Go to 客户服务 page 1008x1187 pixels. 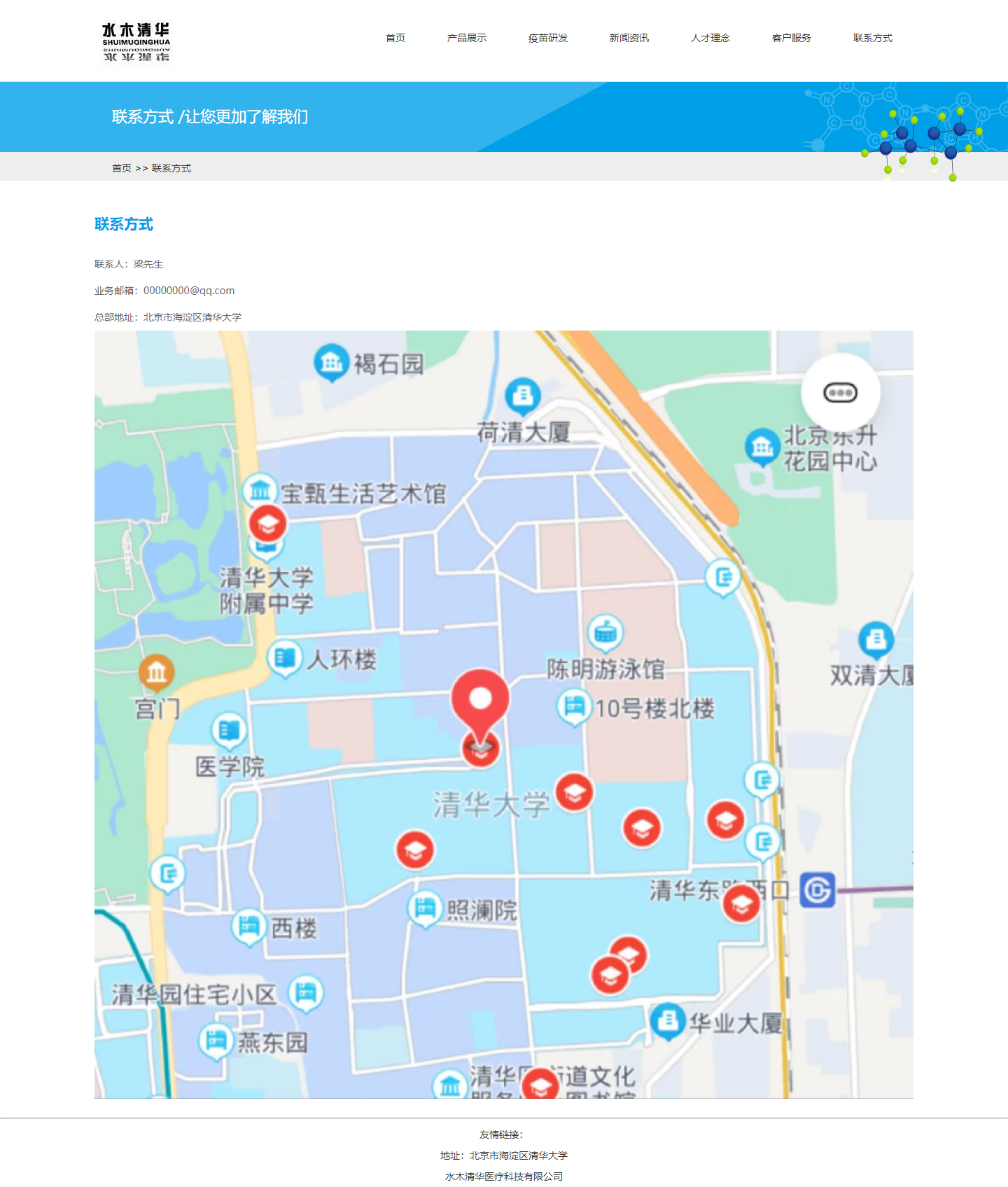(x=791, y=38)
